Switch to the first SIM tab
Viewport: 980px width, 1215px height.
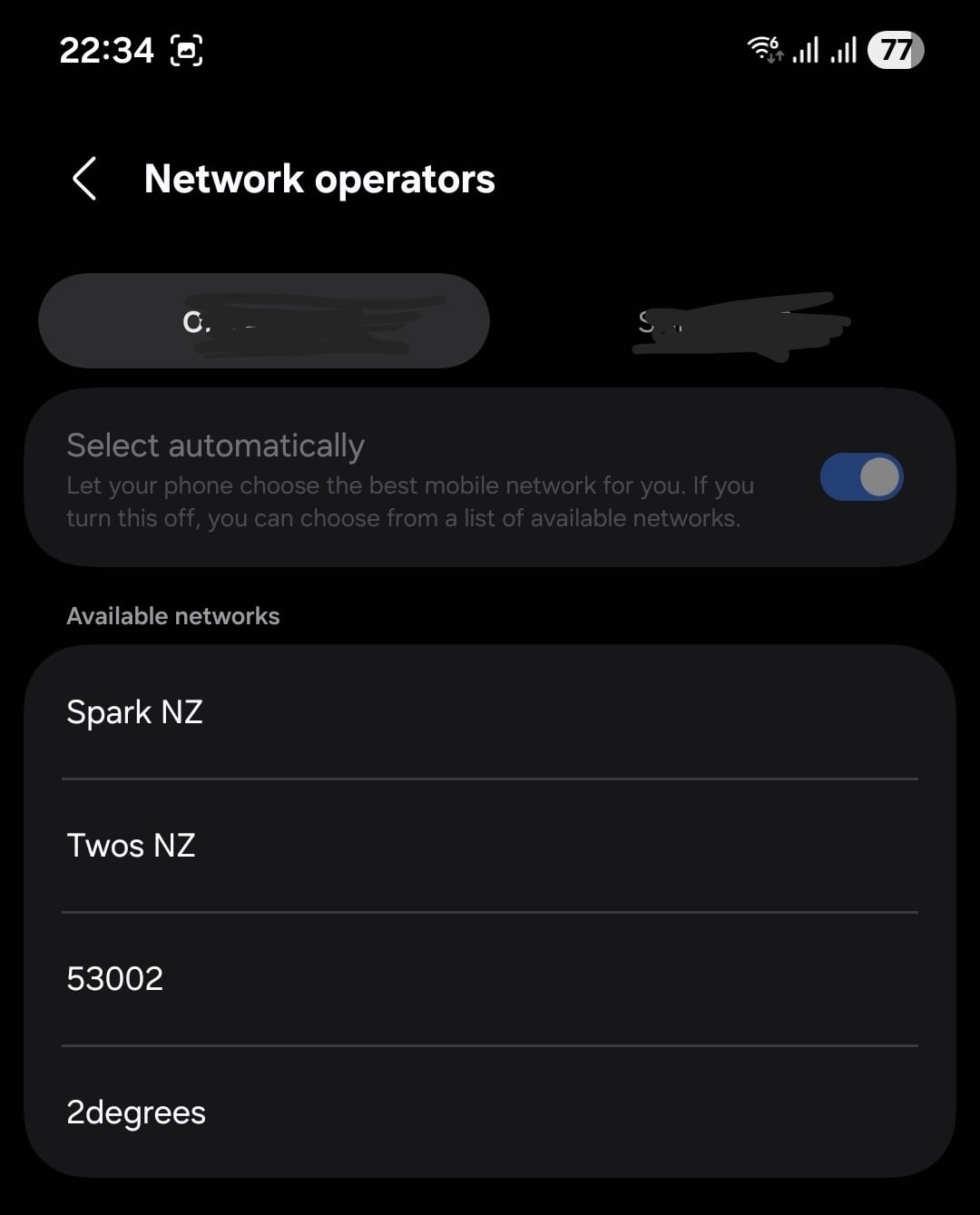(x=263, y=321)
